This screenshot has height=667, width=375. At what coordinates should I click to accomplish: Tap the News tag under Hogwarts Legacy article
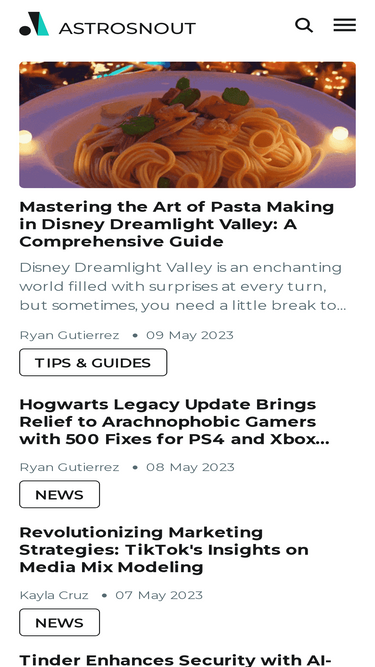[x=60, y=494]
